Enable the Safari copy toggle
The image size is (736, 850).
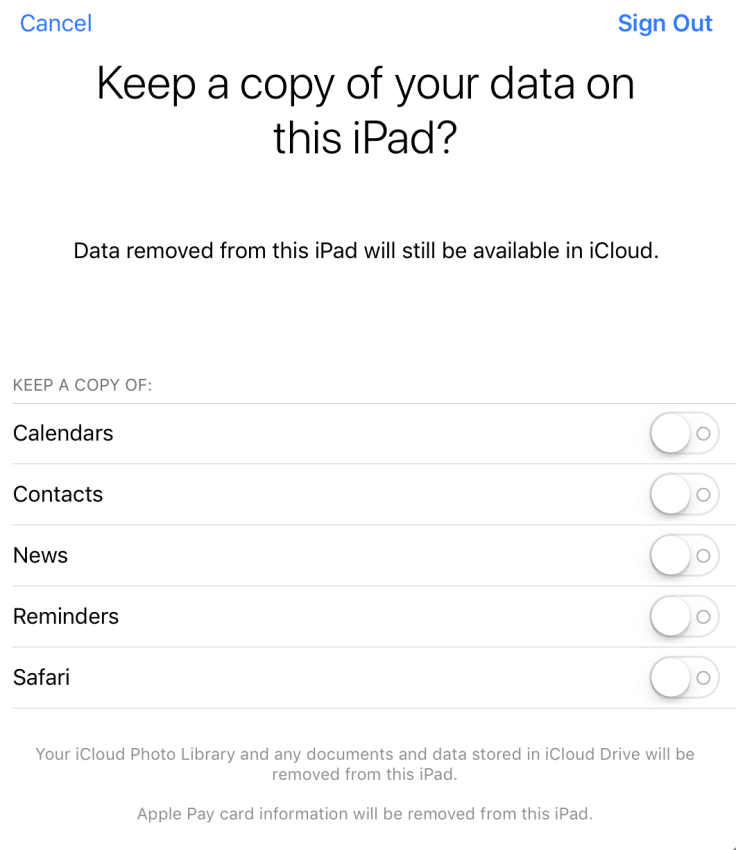(684, 678)
